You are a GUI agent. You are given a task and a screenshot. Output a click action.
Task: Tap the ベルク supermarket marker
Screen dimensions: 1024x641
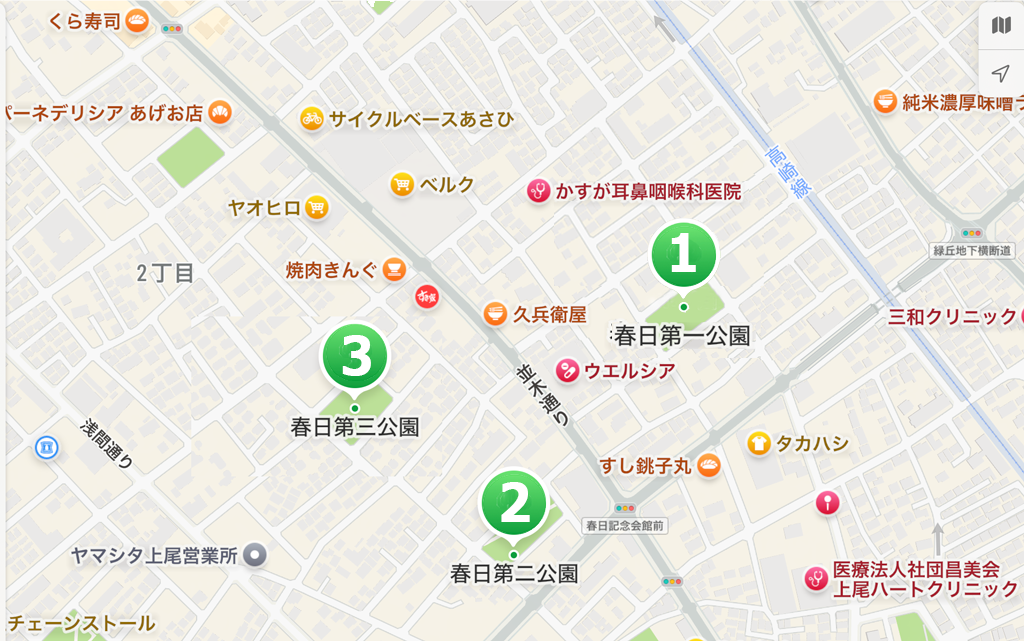(402, 184)
